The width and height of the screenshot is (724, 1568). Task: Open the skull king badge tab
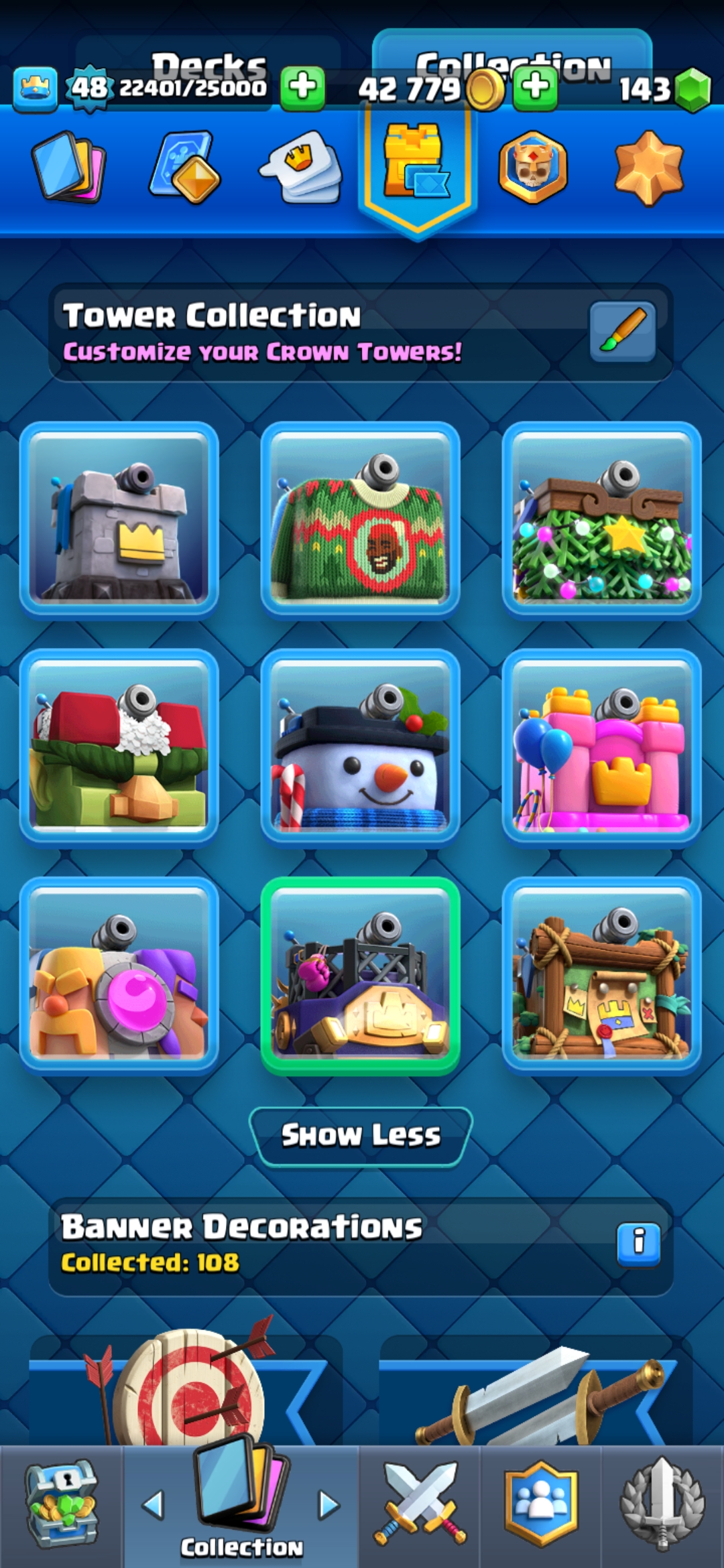coord(533,168)
